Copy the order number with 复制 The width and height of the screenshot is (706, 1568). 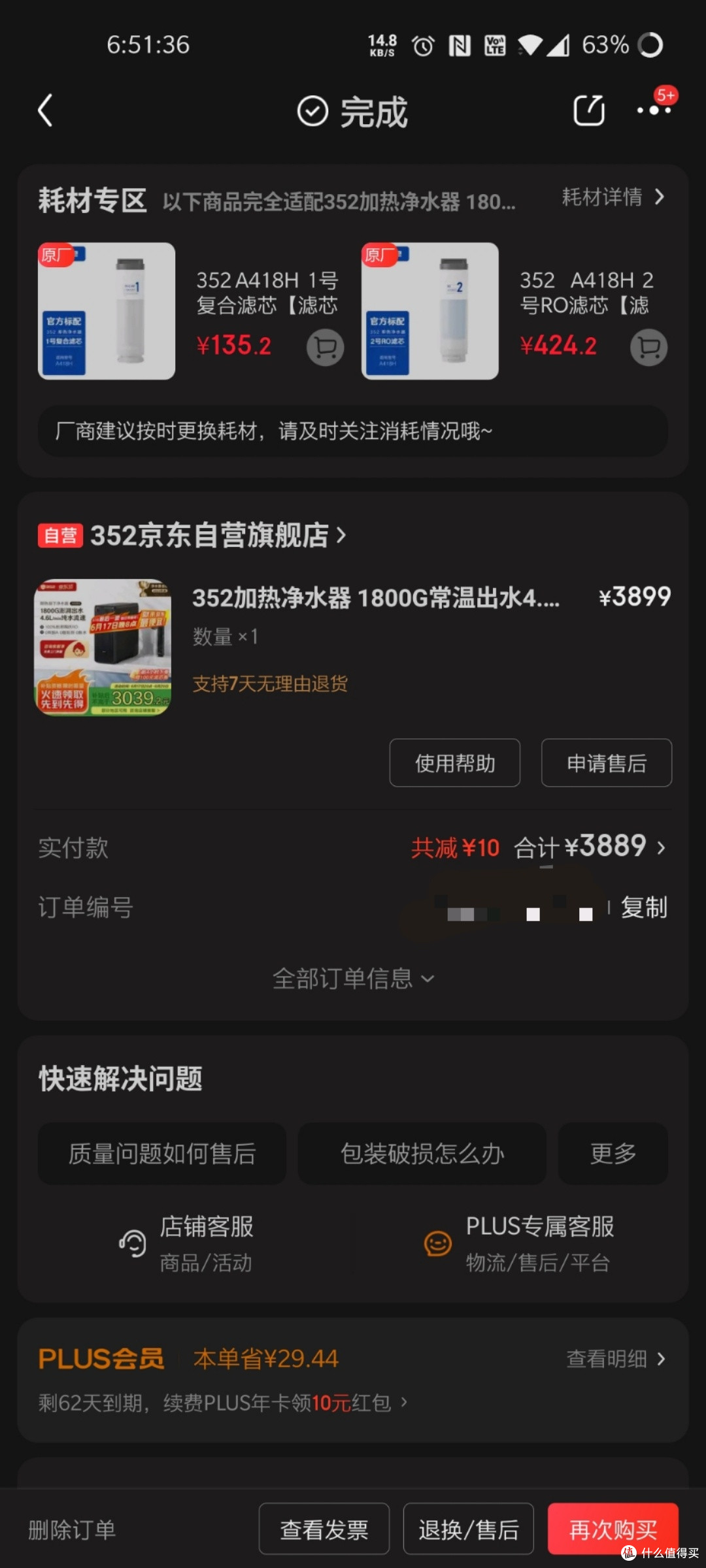(x=644, y=907)
